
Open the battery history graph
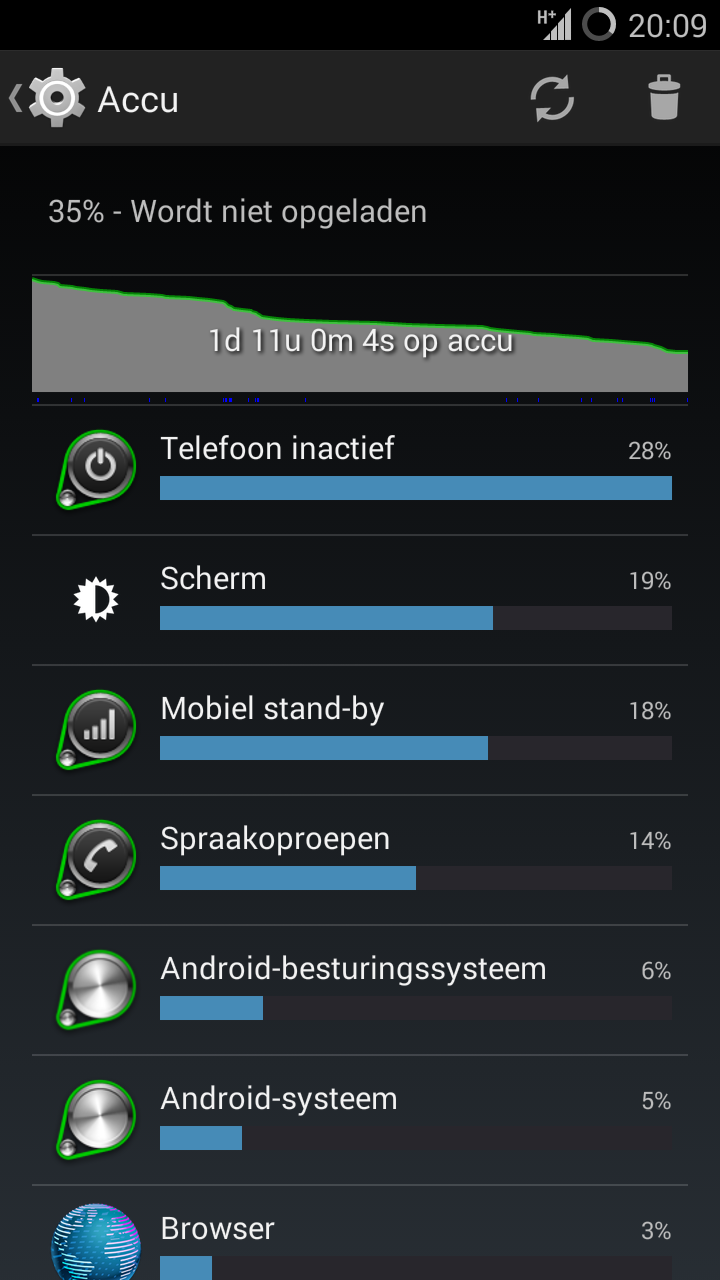[x=360, y=340]
